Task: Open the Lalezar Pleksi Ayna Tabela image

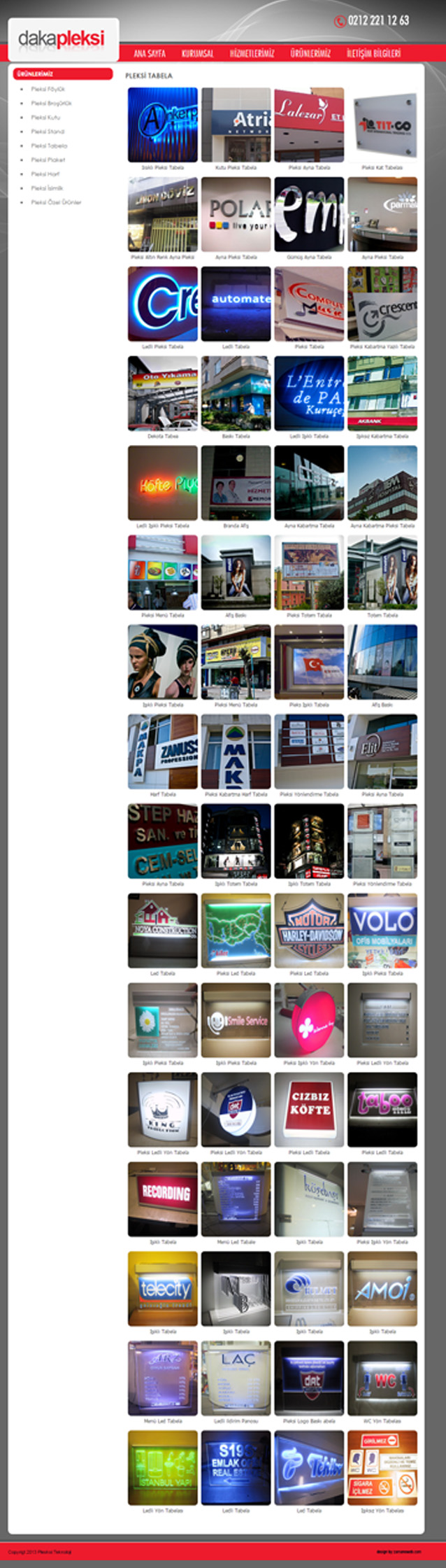Action: (x=309, y=125)
